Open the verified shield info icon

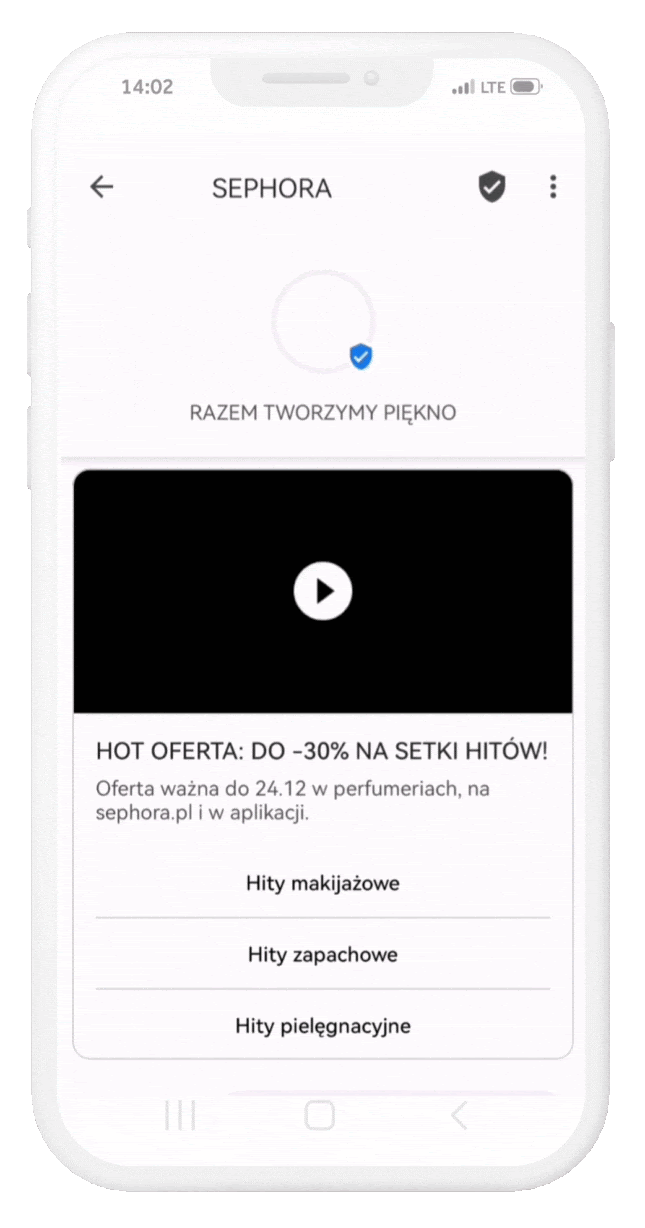click(491, 187)
